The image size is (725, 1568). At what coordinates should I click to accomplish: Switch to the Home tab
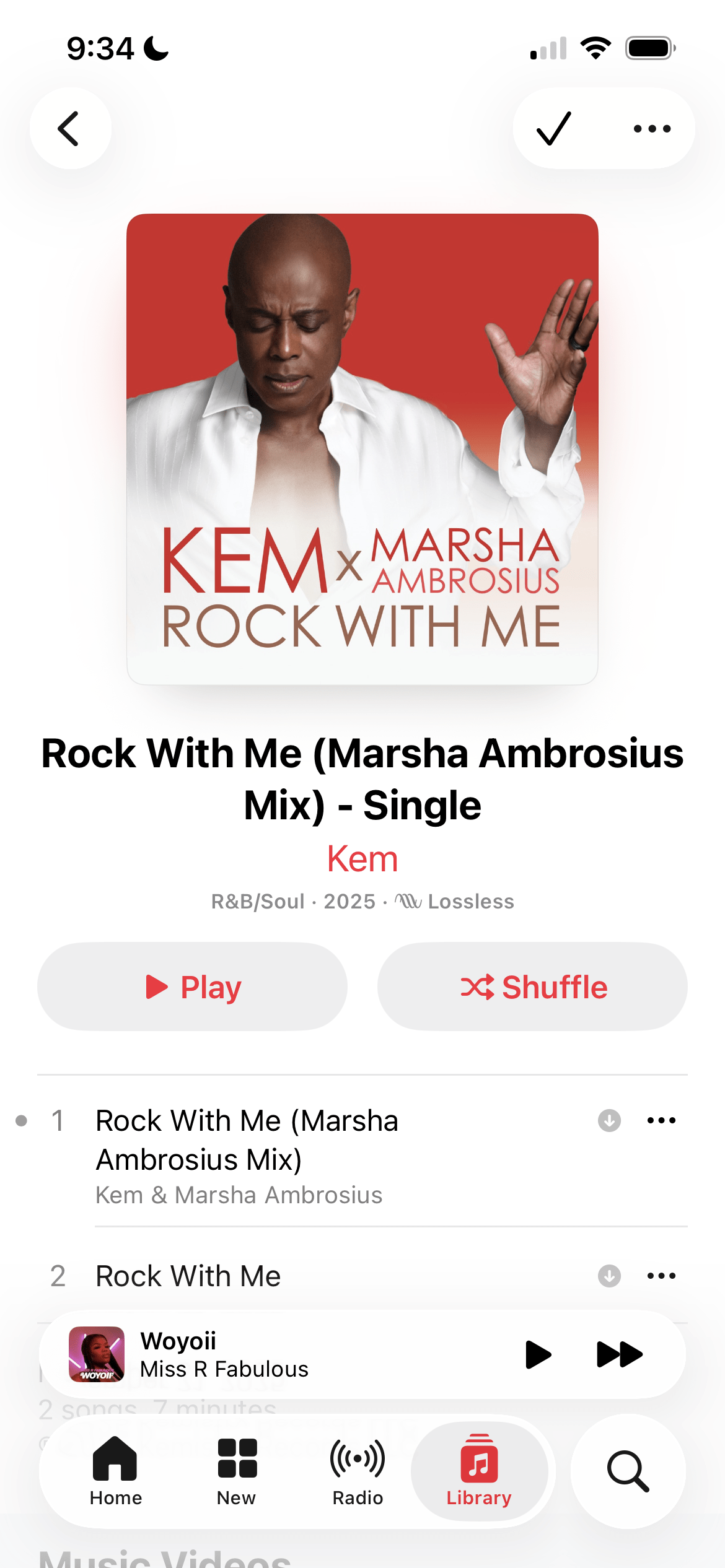[116, 1471]
